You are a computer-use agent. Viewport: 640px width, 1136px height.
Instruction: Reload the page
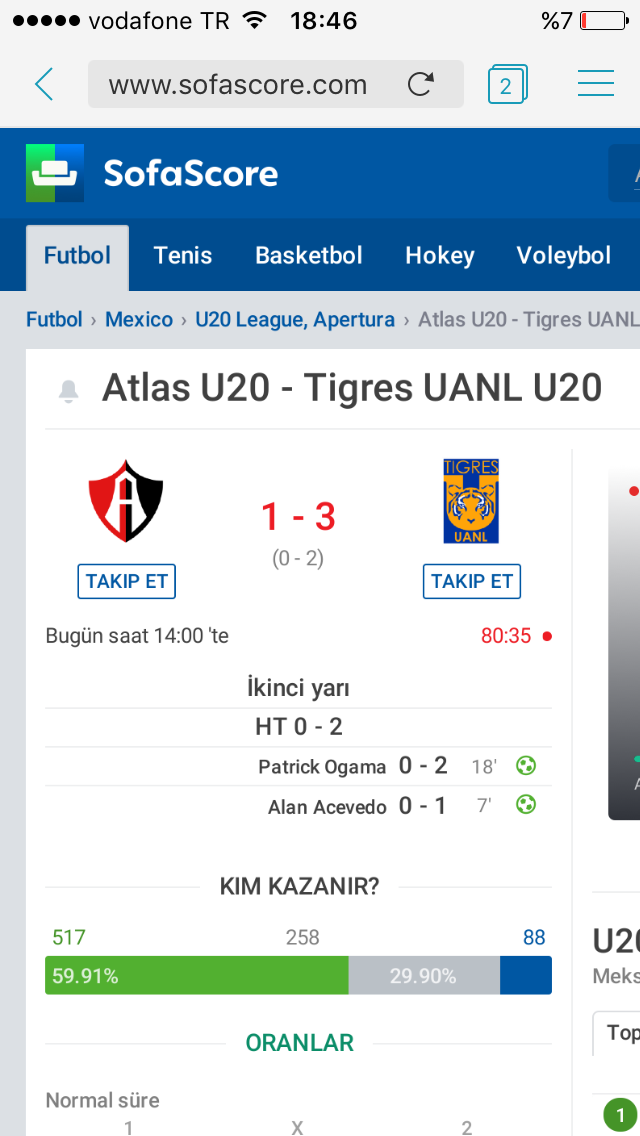coord(420,84)
